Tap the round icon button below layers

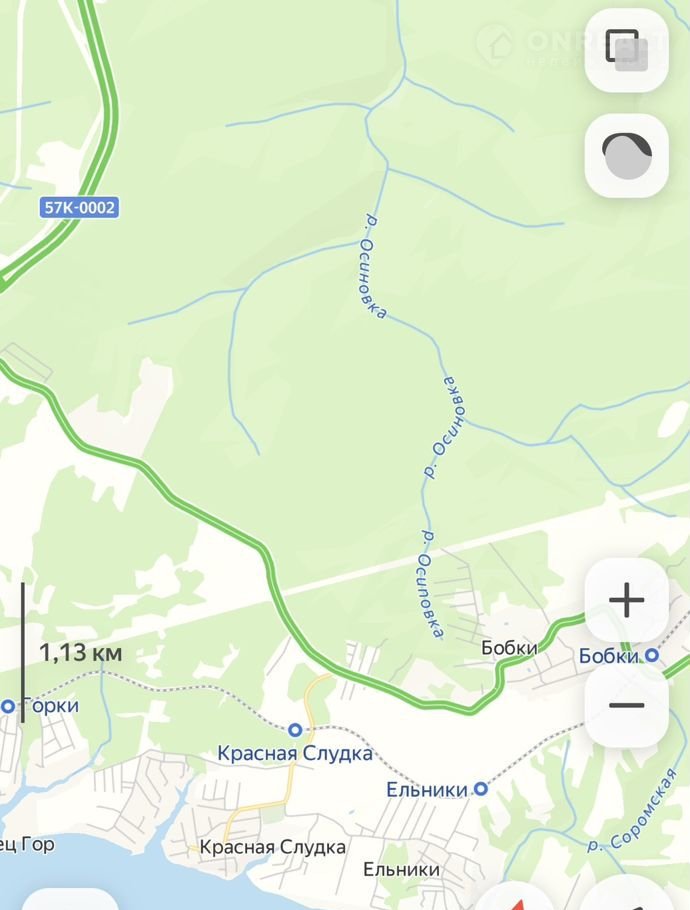(626, 156)
